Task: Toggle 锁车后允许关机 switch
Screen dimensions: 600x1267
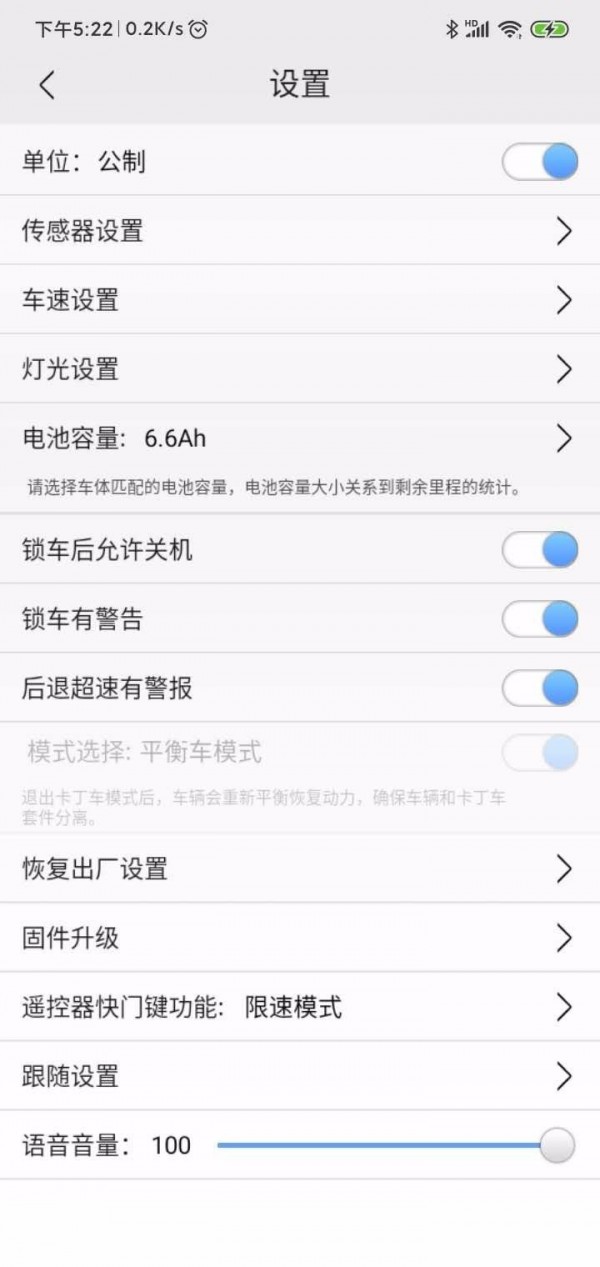Action: pyautogui.click(x=540, y=549)
